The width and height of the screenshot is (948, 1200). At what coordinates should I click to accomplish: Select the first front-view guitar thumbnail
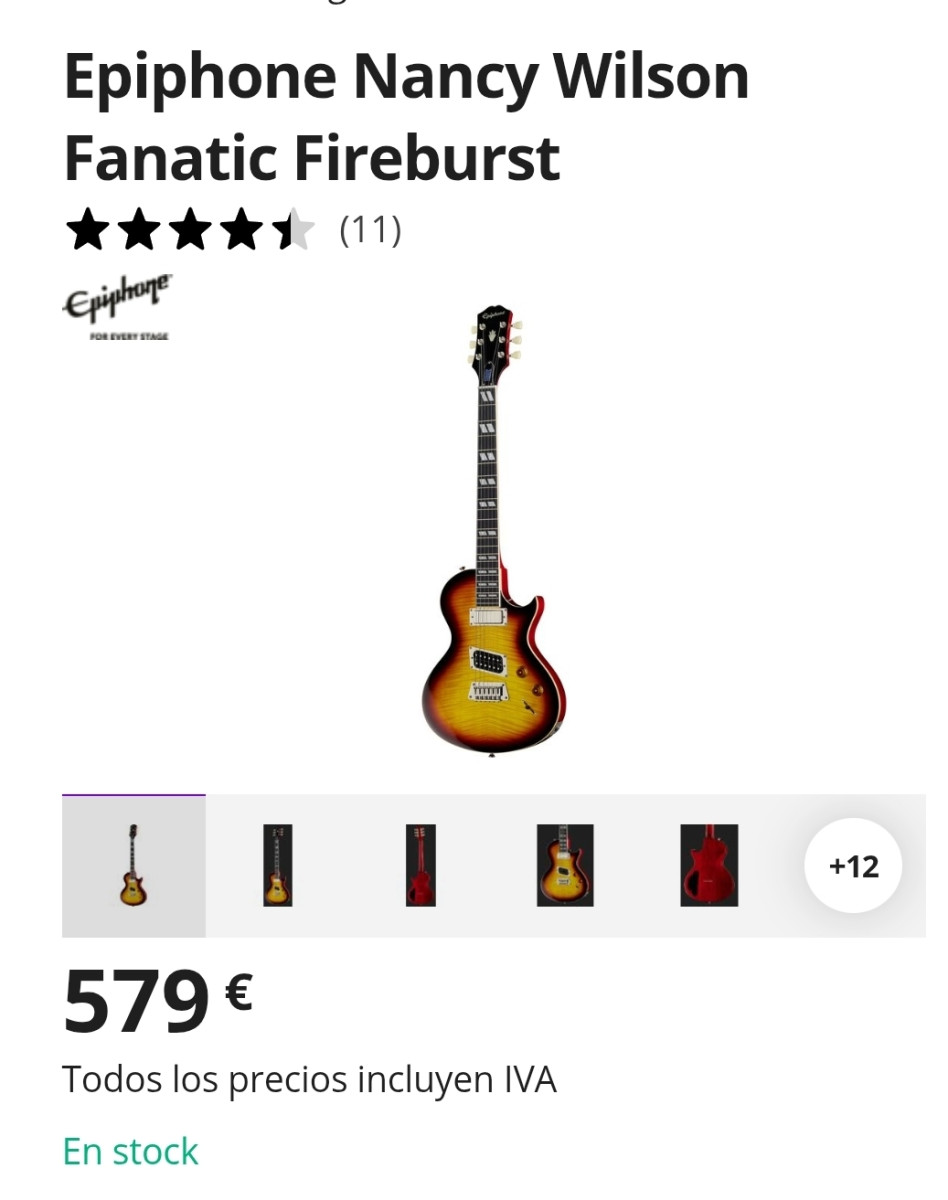[x=133, y=866]
